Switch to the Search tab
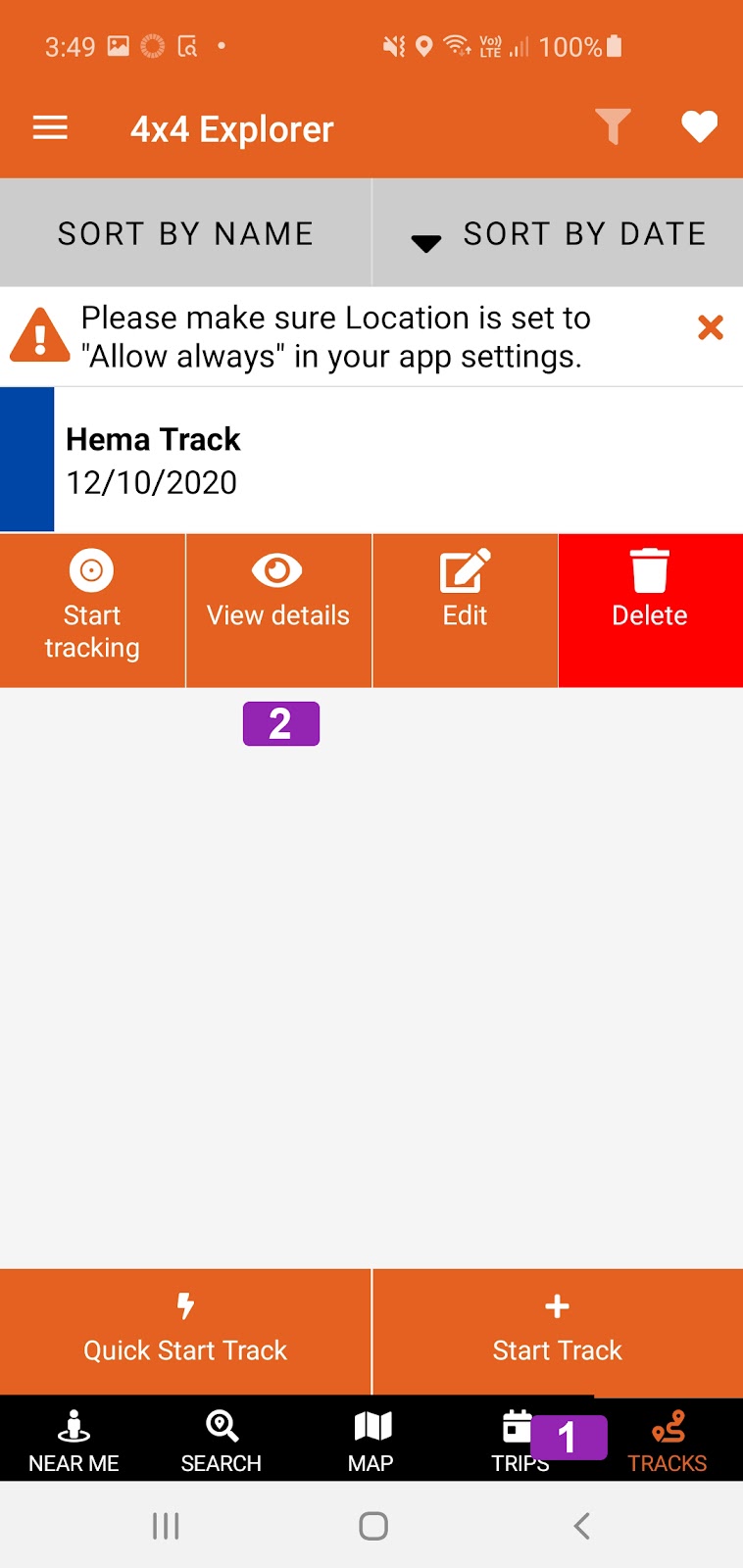 tap(222, 1441)
